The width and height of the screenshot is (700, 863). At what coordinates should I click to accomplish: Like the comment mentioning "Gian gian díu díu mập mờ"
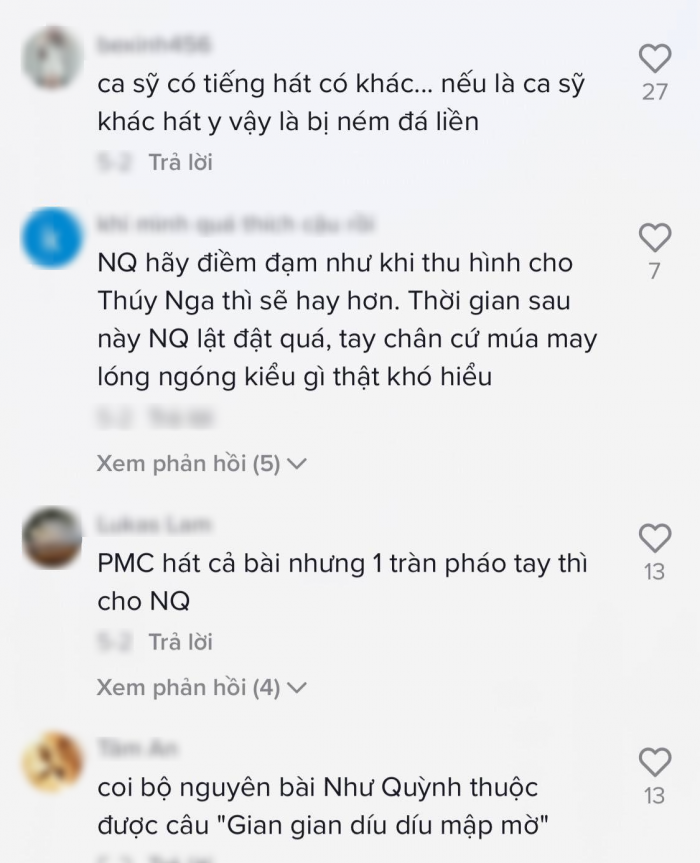coord(654,763)
